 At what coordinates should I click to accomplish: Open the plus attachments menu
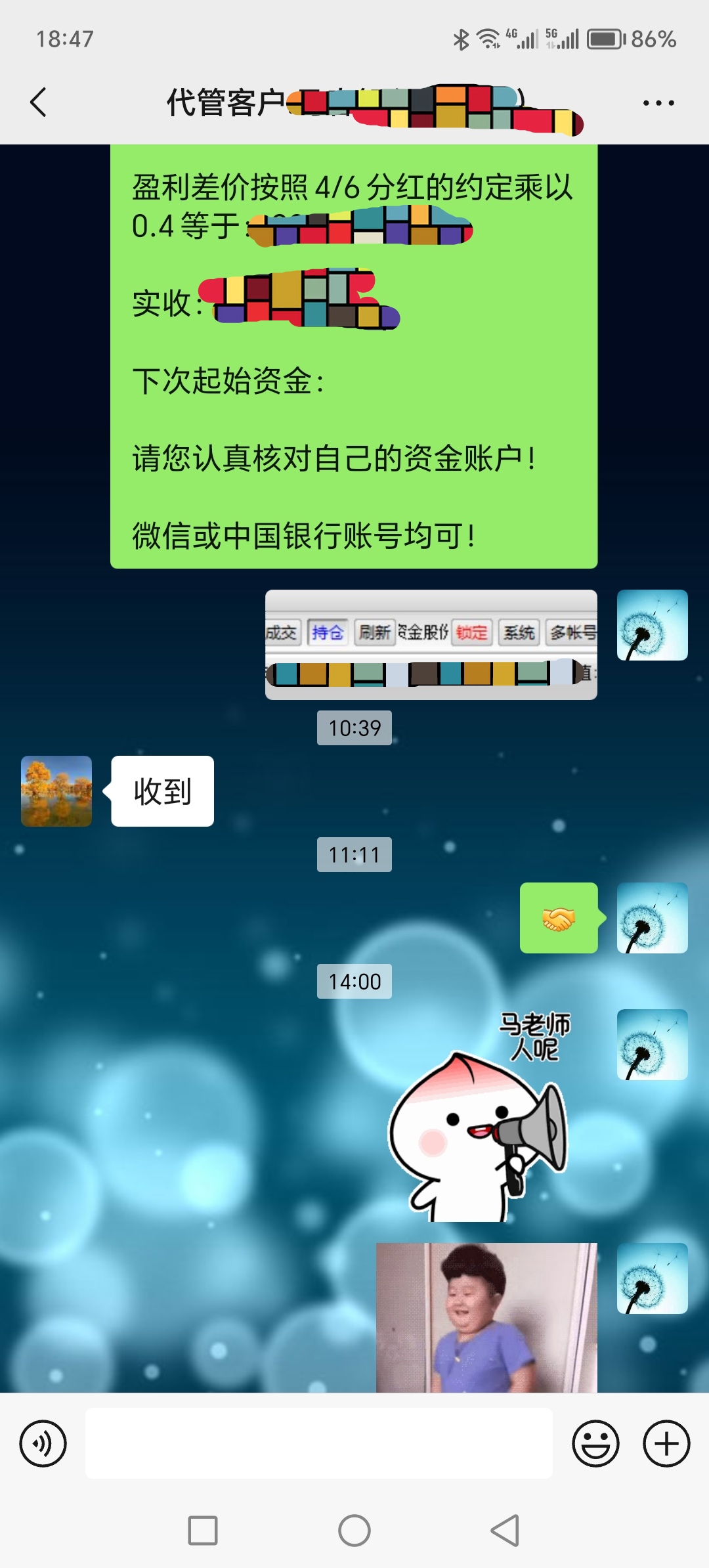coord(666,1444)
